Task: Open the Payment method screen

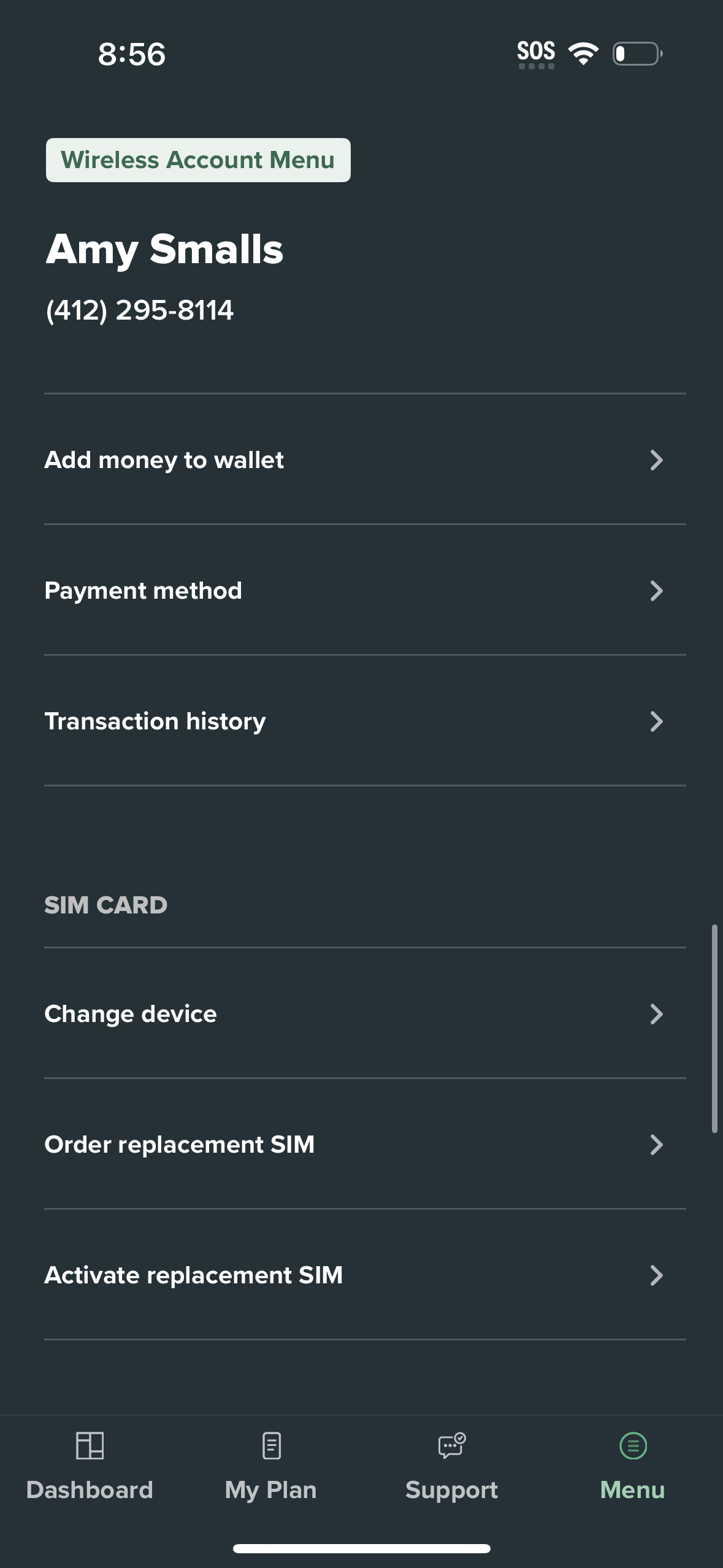Action: 143,591
